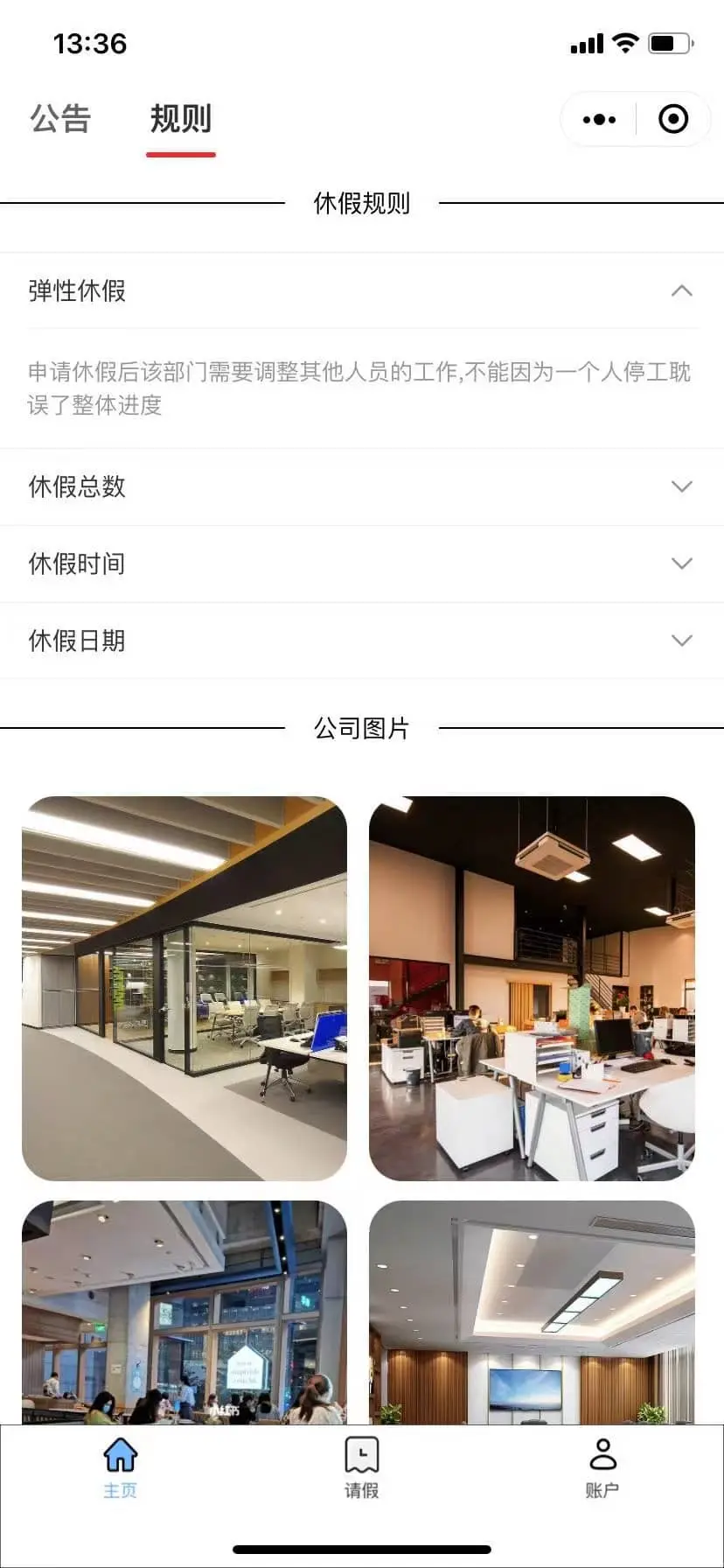Viewport: 724px width, 1568px height.
Task: Expand the 休假总数 section
Action: pyautogui.click(x=362, y=486)
